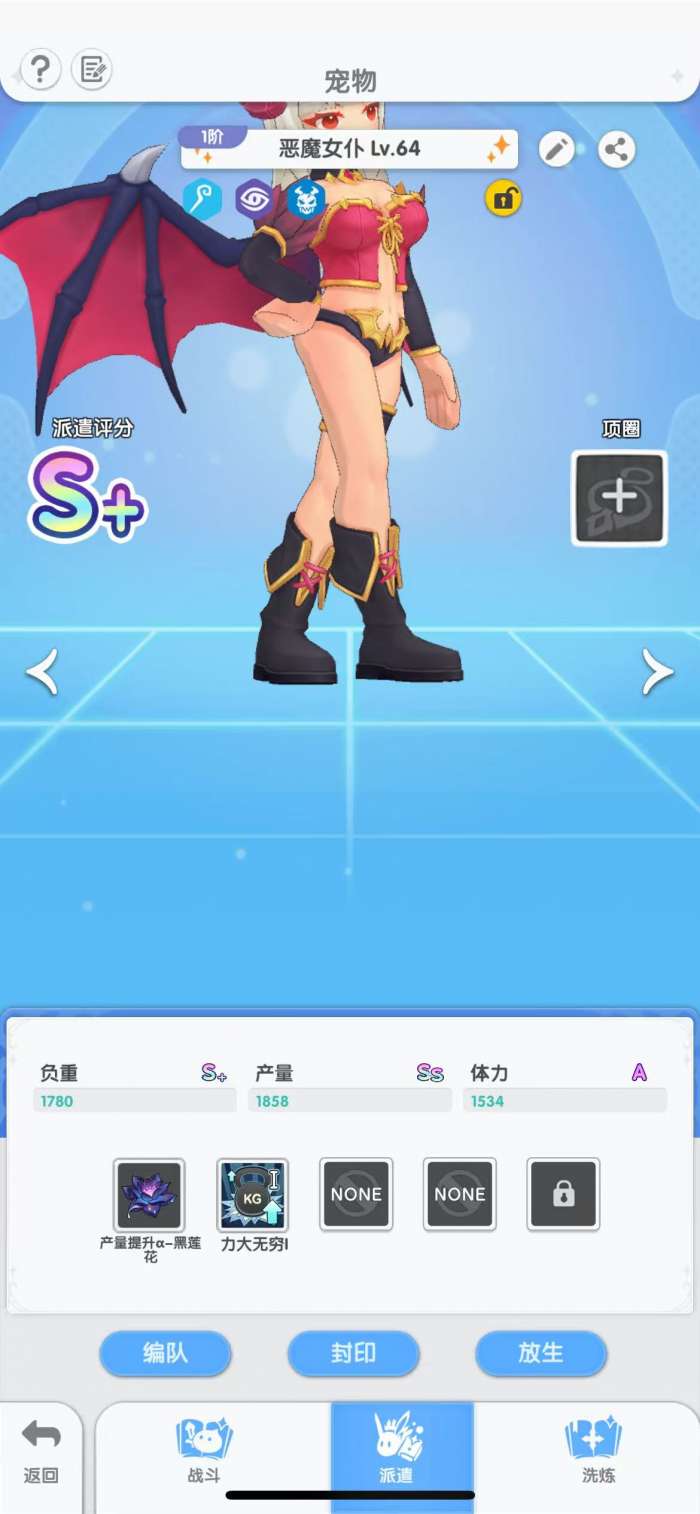Tap the blue staff trait icon
Image resolution: width=700 pixels, height=1514 pixels.
click(203, 199)
